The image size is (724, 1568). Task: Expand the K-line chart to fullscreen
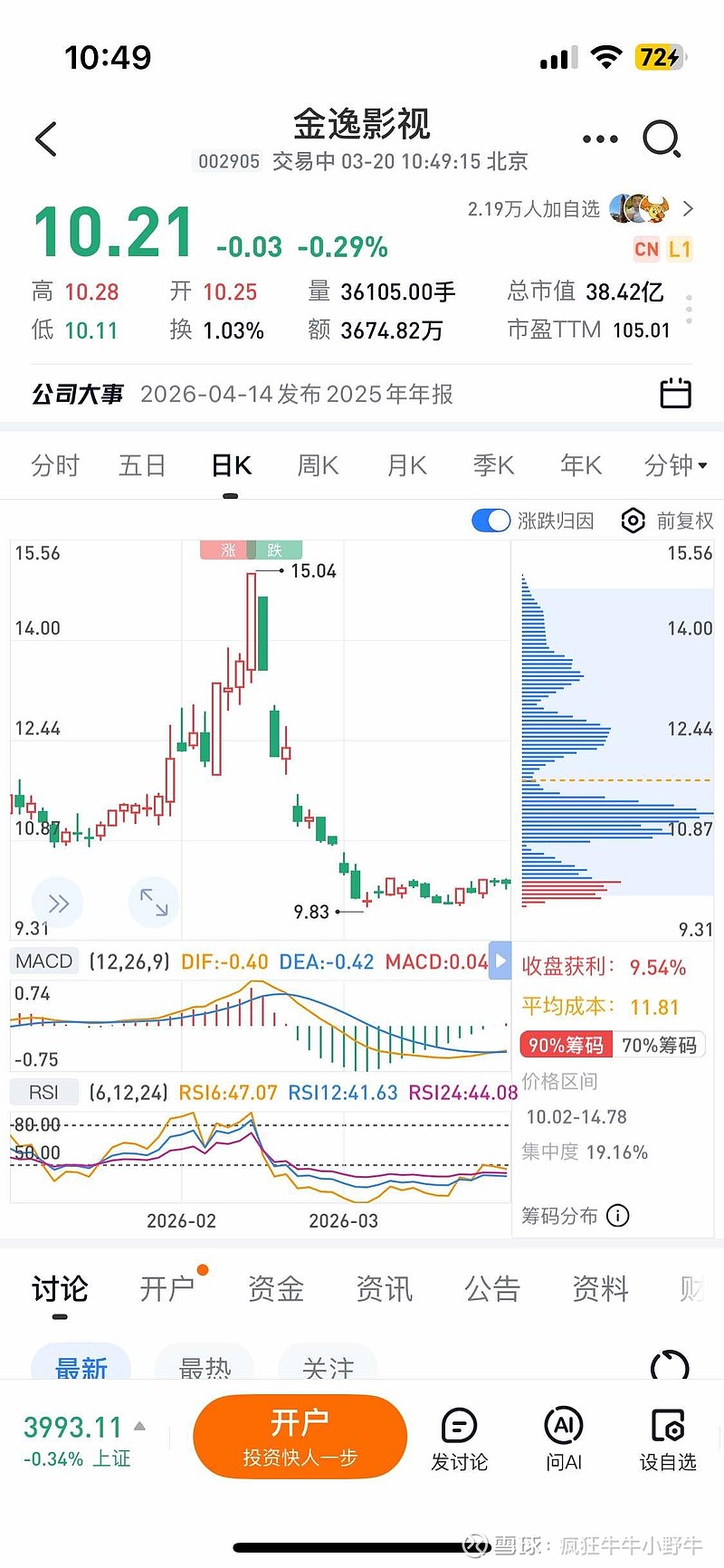point(153,902)
